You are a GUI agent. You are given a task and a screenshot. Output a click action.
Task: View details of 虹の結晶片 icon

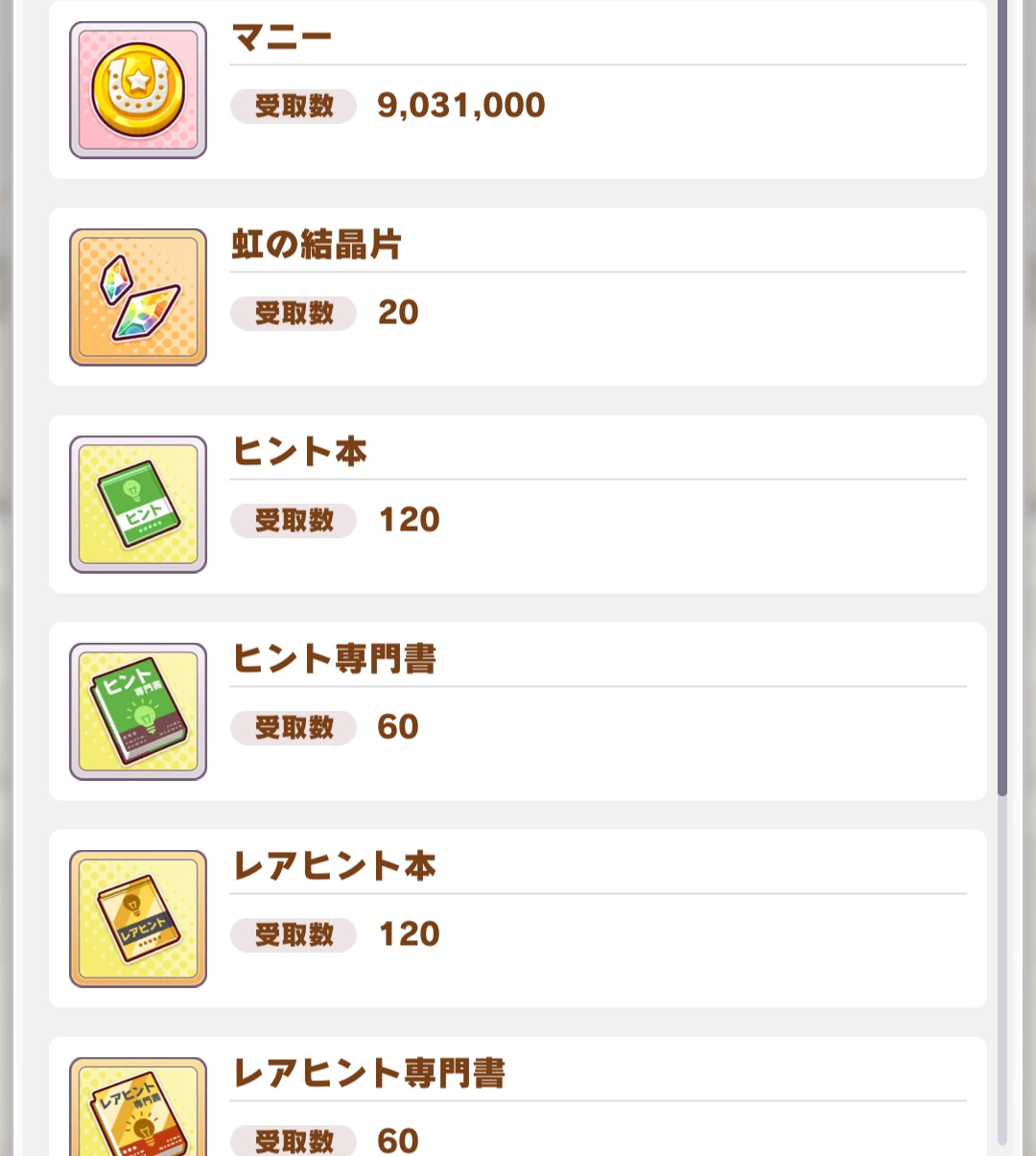point(138,297)
